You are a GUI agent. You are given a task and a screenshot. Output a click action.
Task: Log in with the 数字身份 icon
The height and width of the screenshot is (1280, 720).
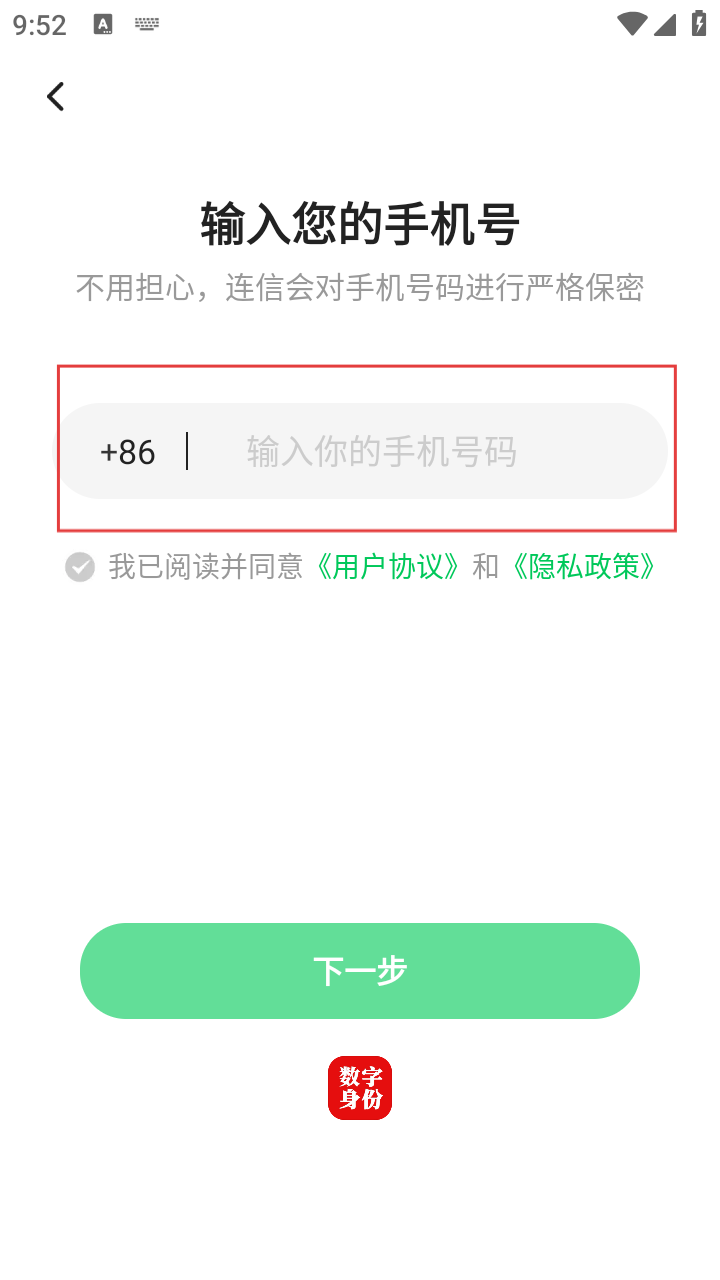(x=360, y=1088)
